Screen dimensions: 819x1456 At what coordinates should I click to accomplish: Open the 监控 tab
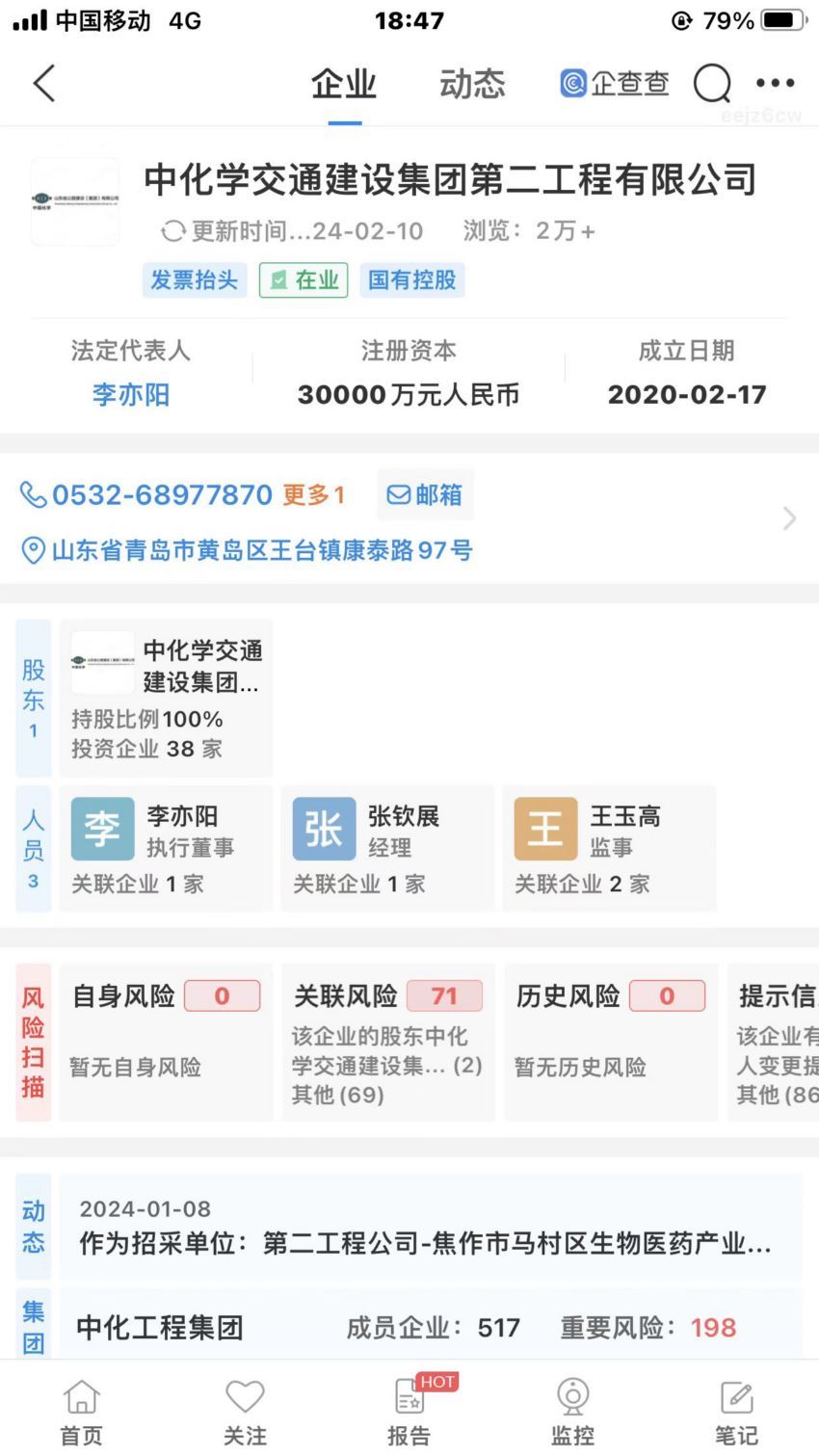point(573,1411)
